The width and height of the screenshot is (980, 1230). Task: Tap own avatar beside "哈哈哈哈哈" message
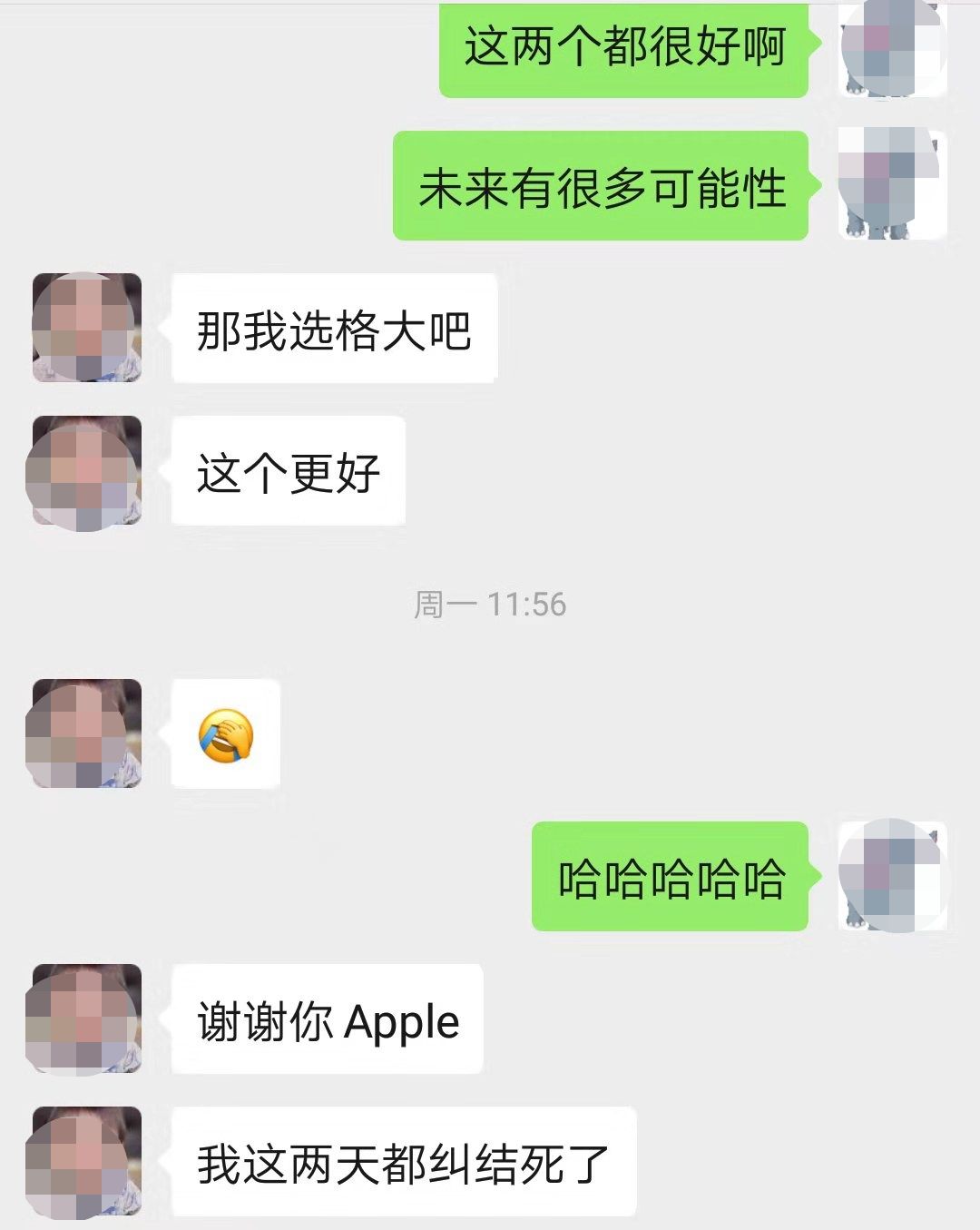tap(893, 875)
